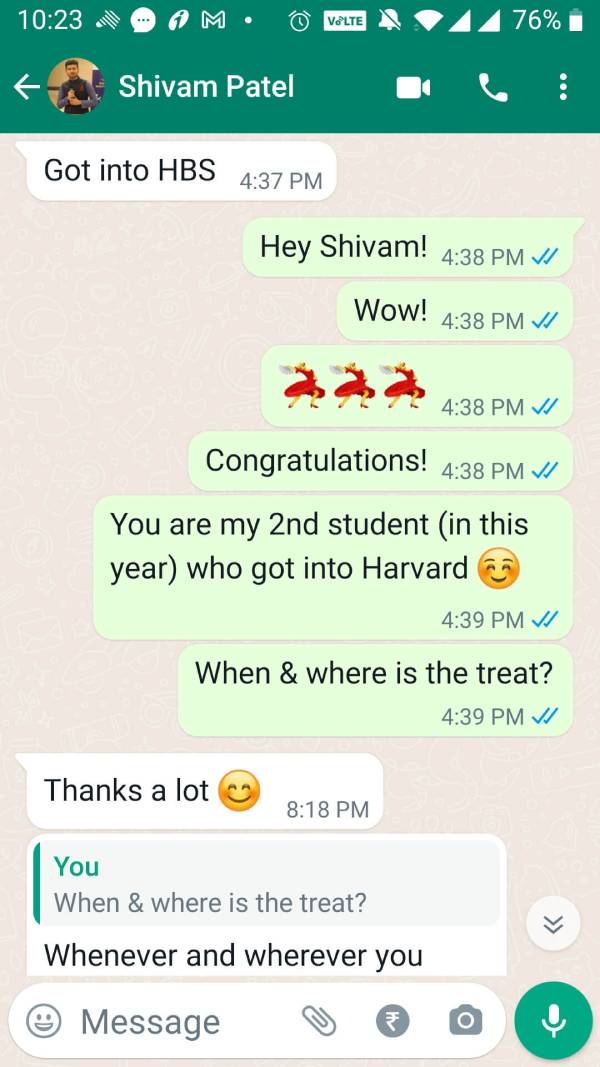The height and width of the screenshot is (1067, 600).
Task: Go back to the chat list
Action: click(26, 88)
